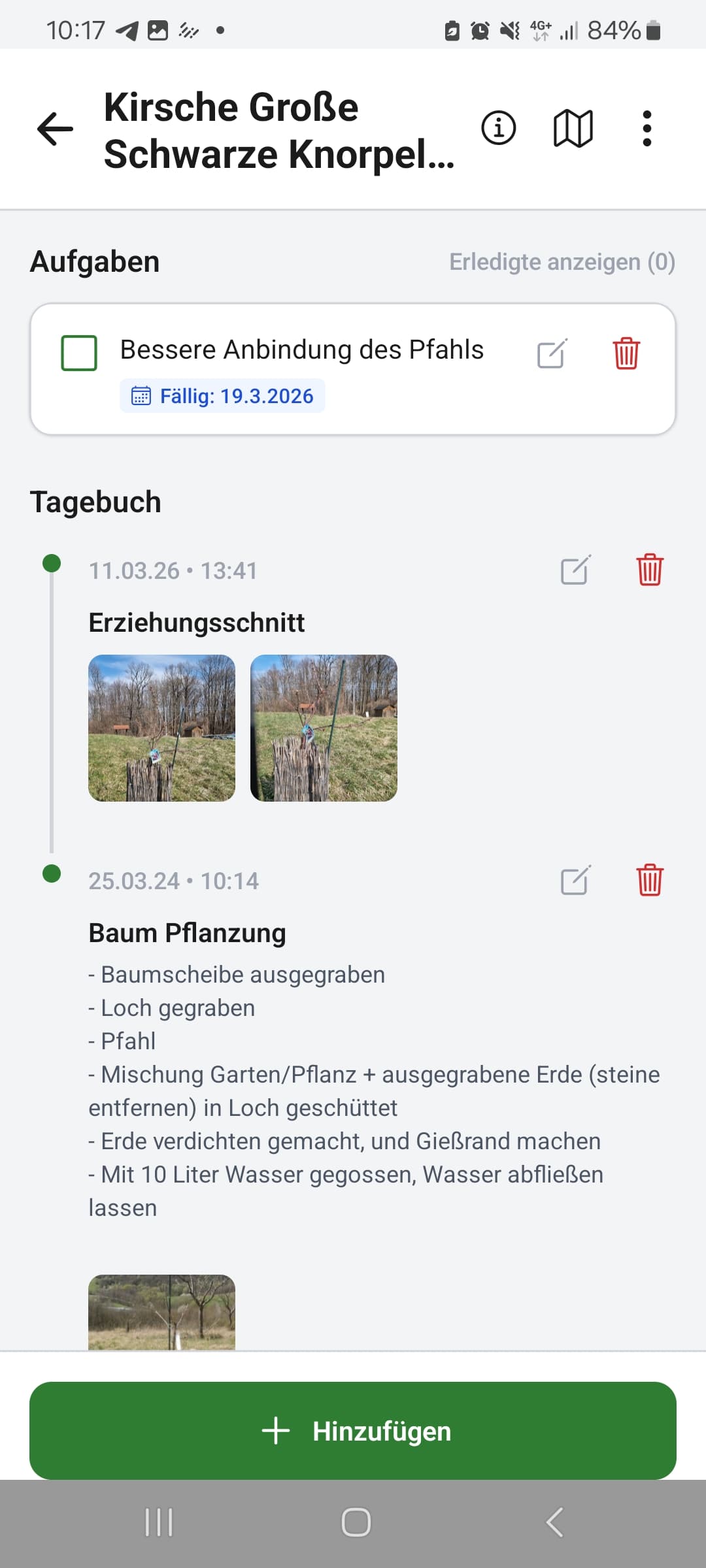Select the 'Aufgaben' section header

(x=95, y=261)
